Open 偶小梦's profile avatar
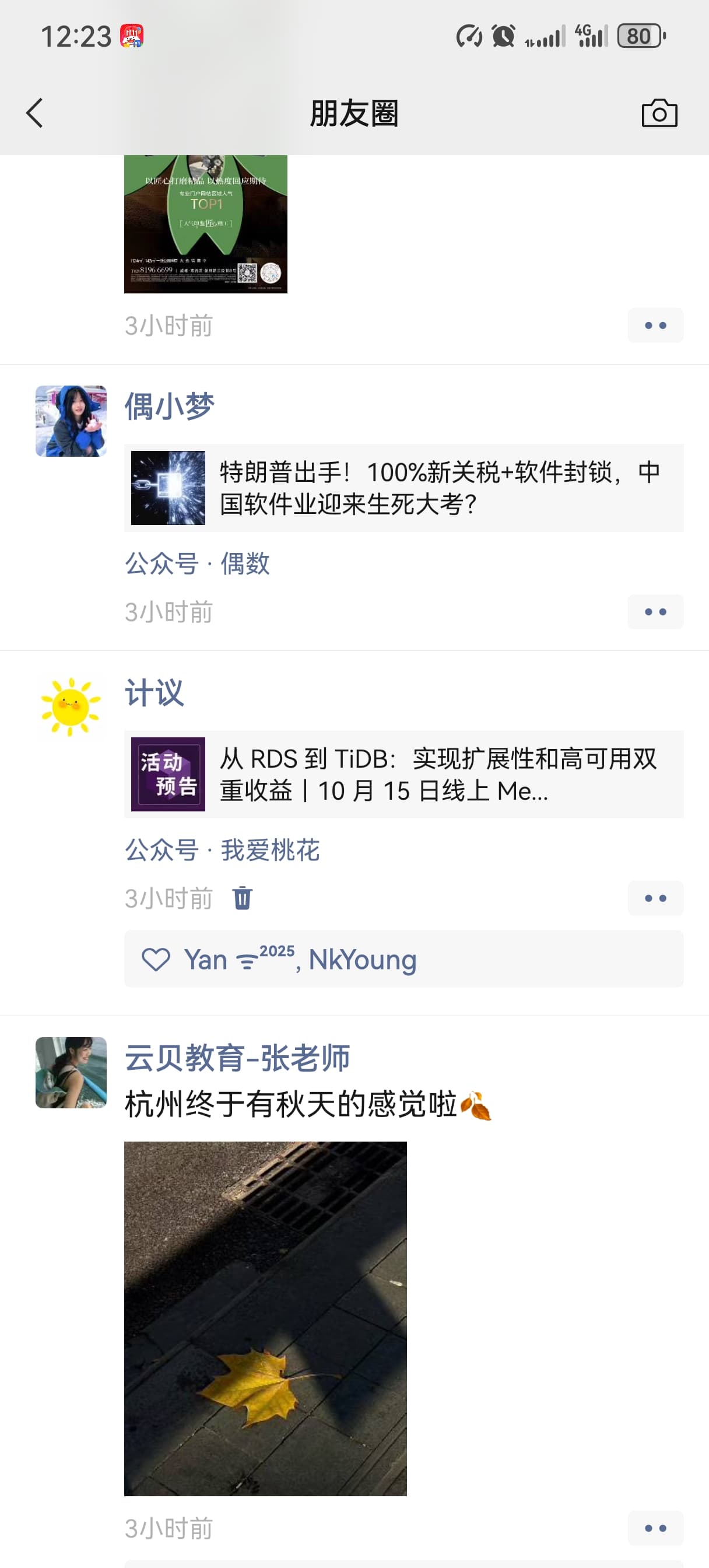This screenshot has height=1568, width=709. (x=71, y=421)
